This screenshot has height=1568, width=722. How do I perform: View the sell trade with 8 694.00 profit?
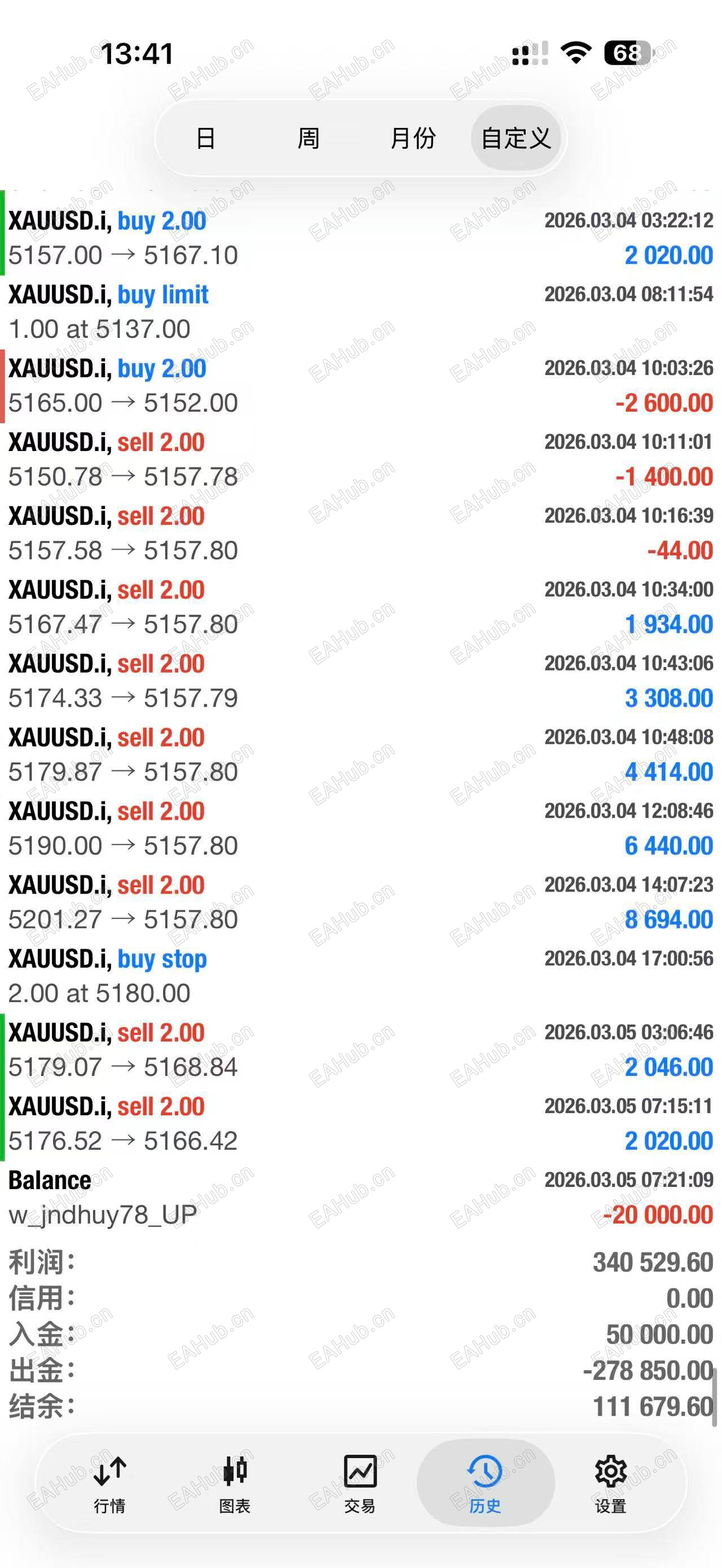(361, 902)
